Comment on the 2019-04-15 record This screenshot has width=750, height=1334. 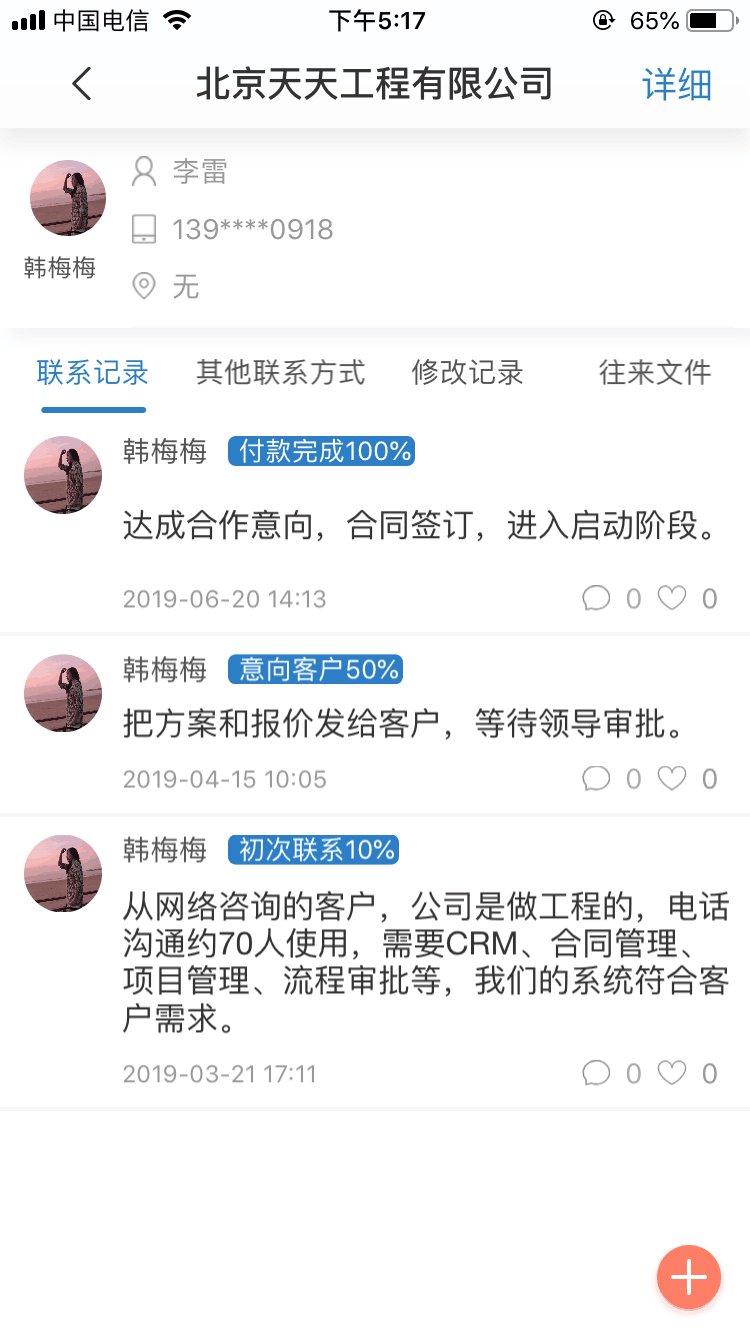tap(597, 779)
